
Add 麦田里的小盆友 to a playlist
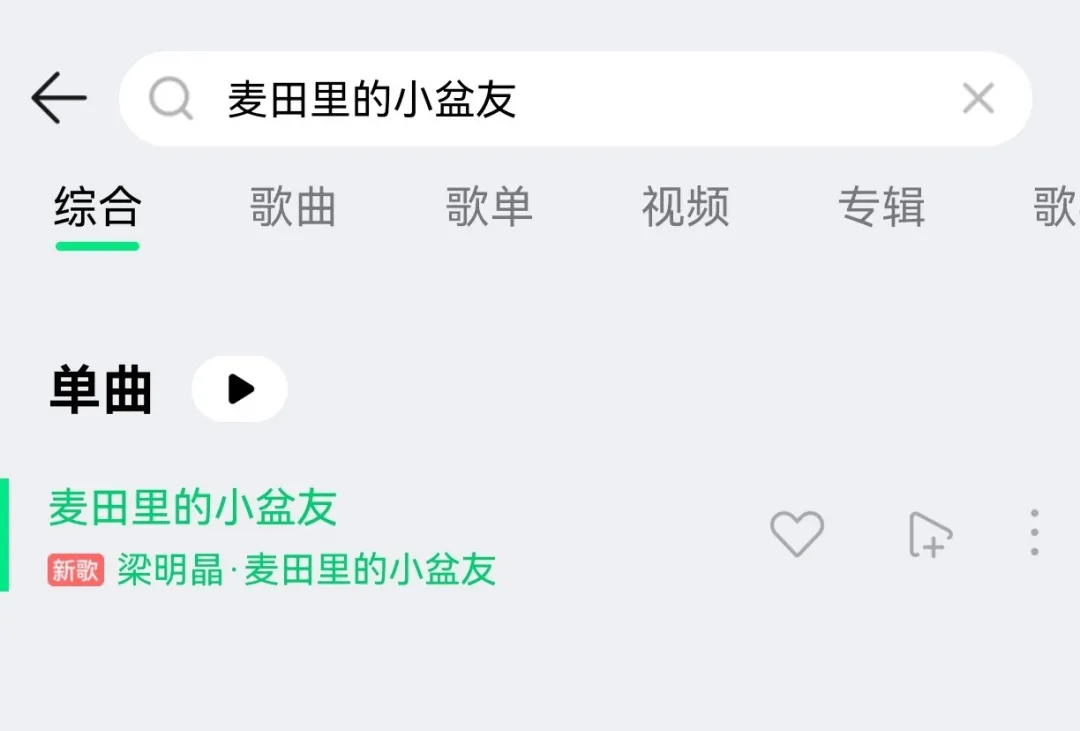pos(929,534)
